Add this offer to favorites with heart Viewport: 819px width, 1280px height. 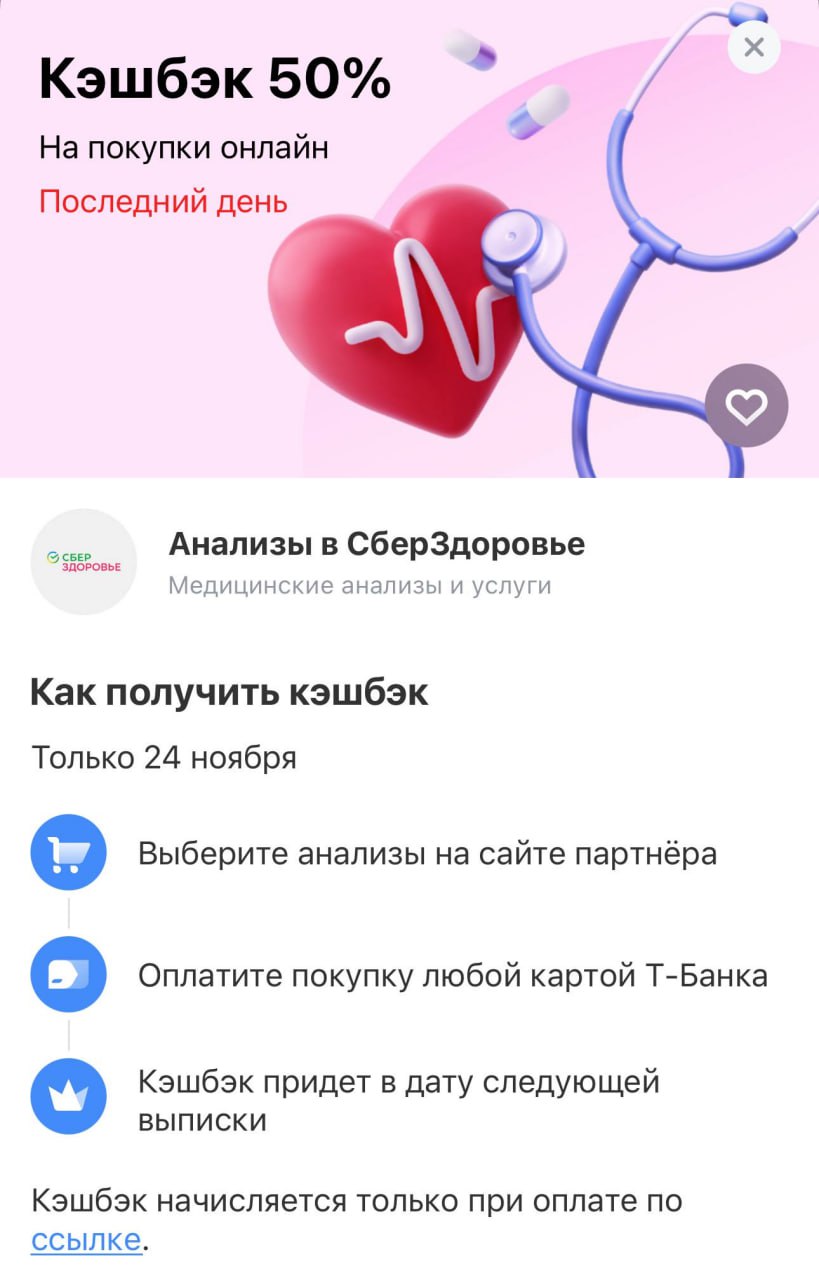(x=746, y=406)
